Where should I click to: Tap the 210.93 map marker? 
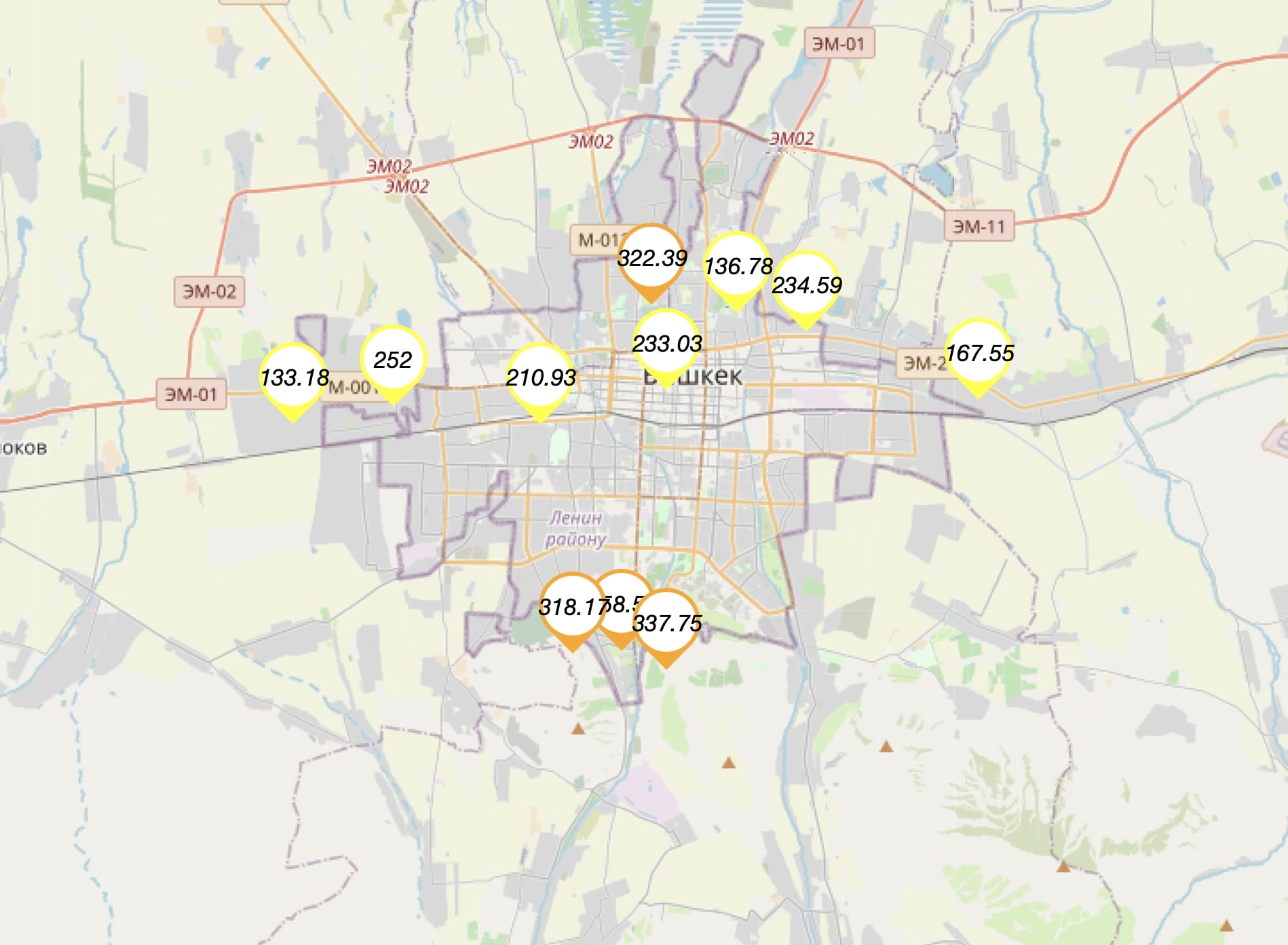pyautogui.click(x=540, y=377)
